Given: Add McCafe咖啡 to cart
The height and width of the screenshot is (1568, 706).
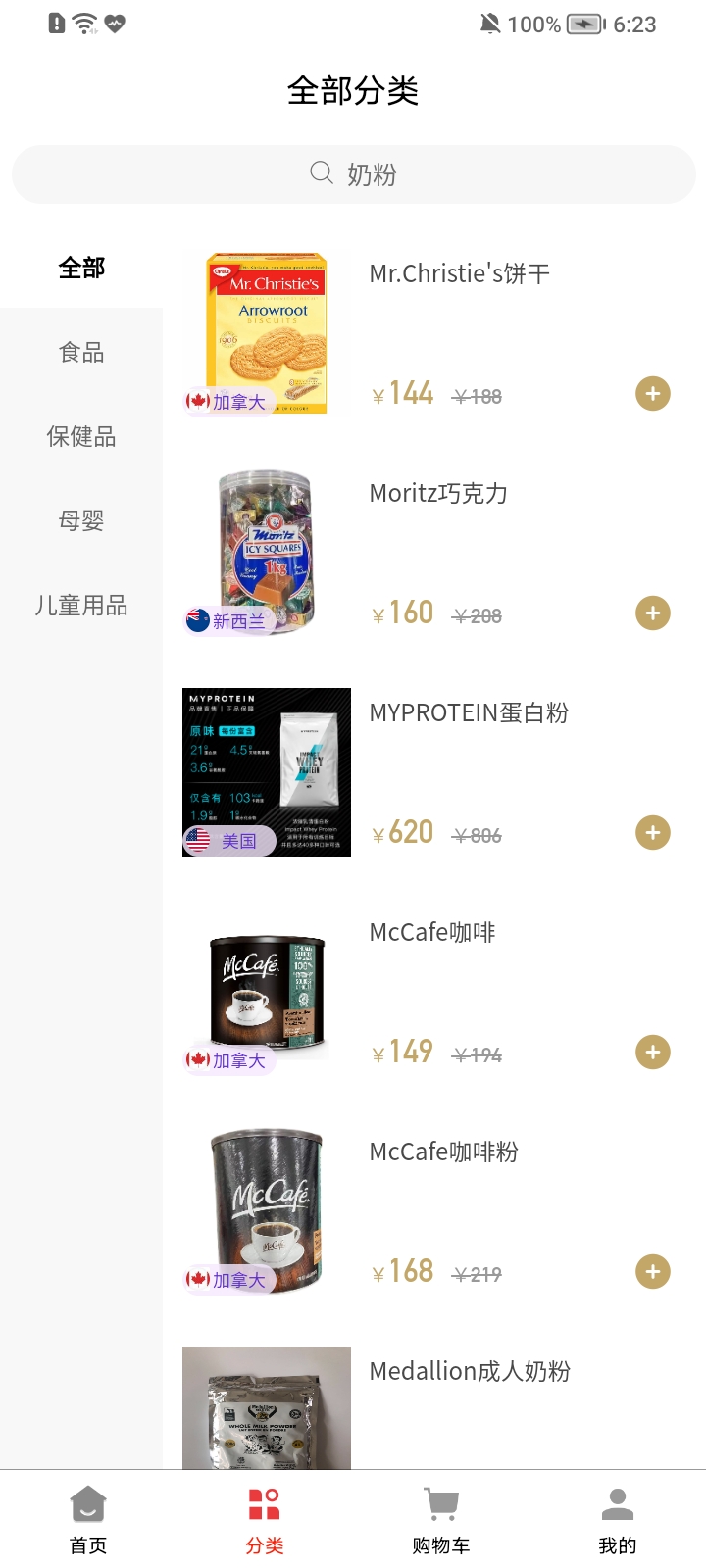Looking at the screenshot, I should (653, 1053).
